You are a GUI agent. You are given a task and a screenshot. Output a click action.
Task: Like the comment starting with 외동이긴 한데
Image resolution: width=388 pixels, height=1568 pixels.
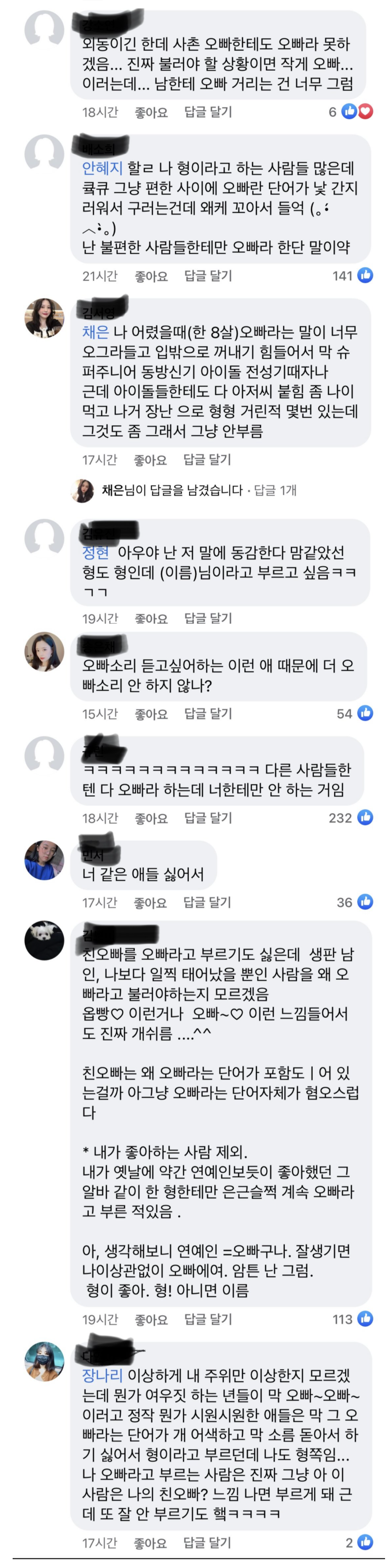[x=151, y=112]
